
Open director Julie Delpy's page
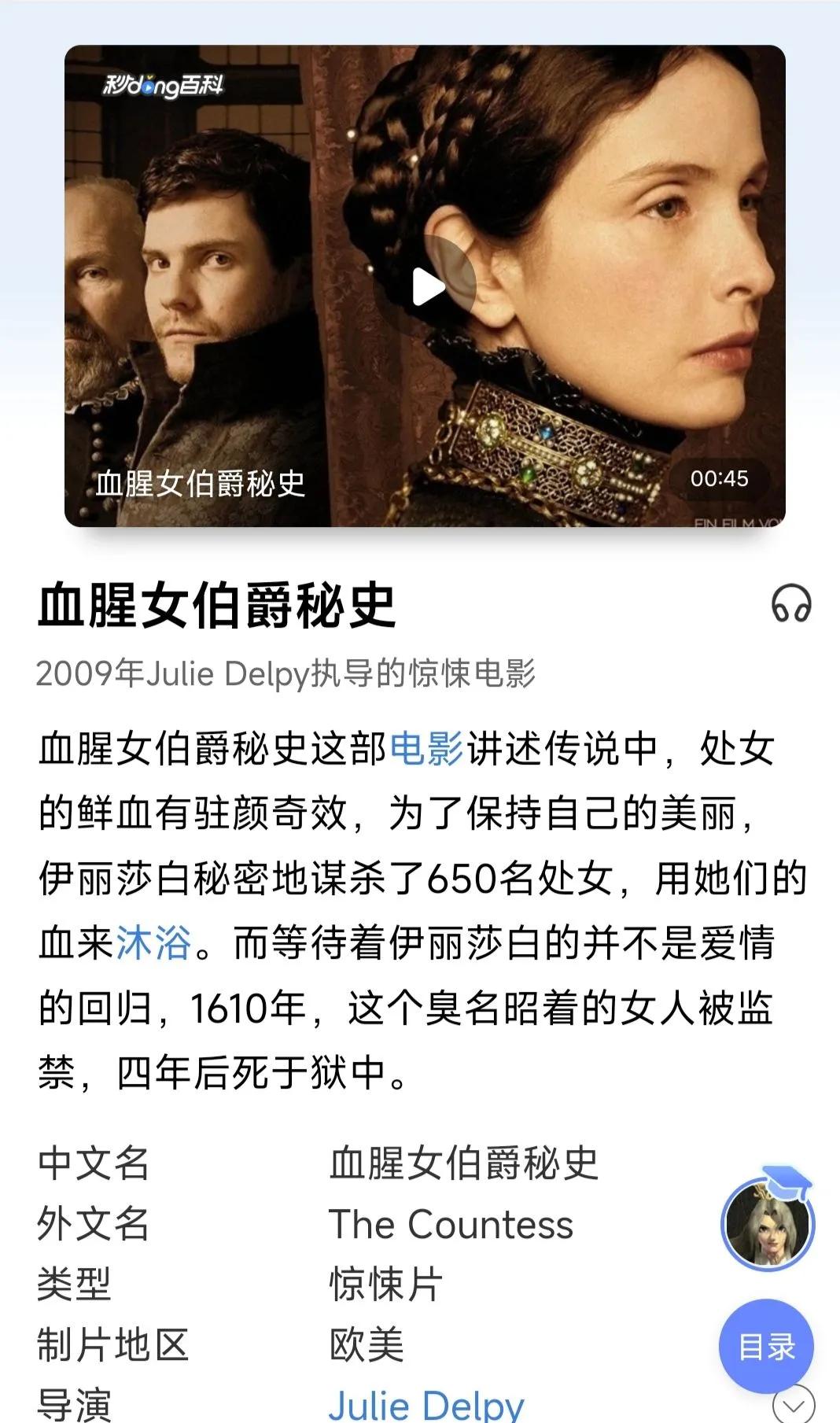[426, 1404]
